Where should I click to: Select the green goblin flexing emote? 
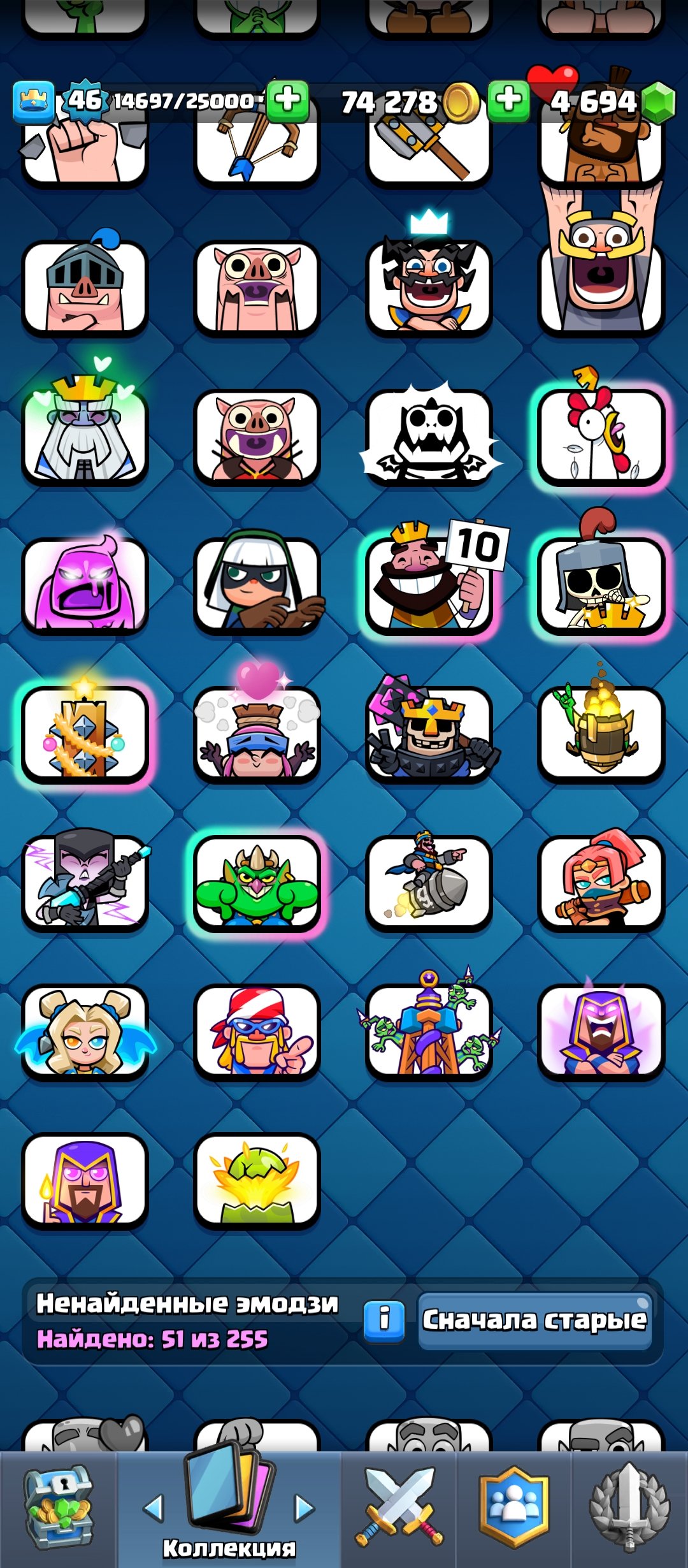[x=257, y=883]
